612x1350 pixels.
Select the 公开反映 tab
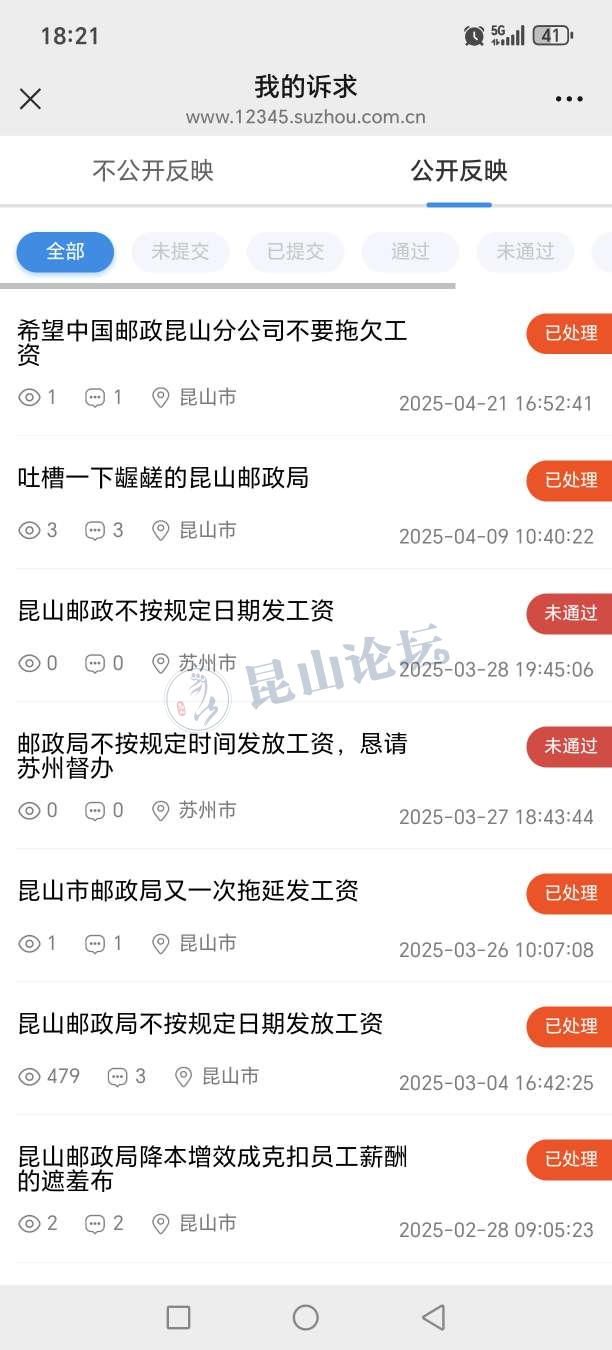[x=459, y=171]
